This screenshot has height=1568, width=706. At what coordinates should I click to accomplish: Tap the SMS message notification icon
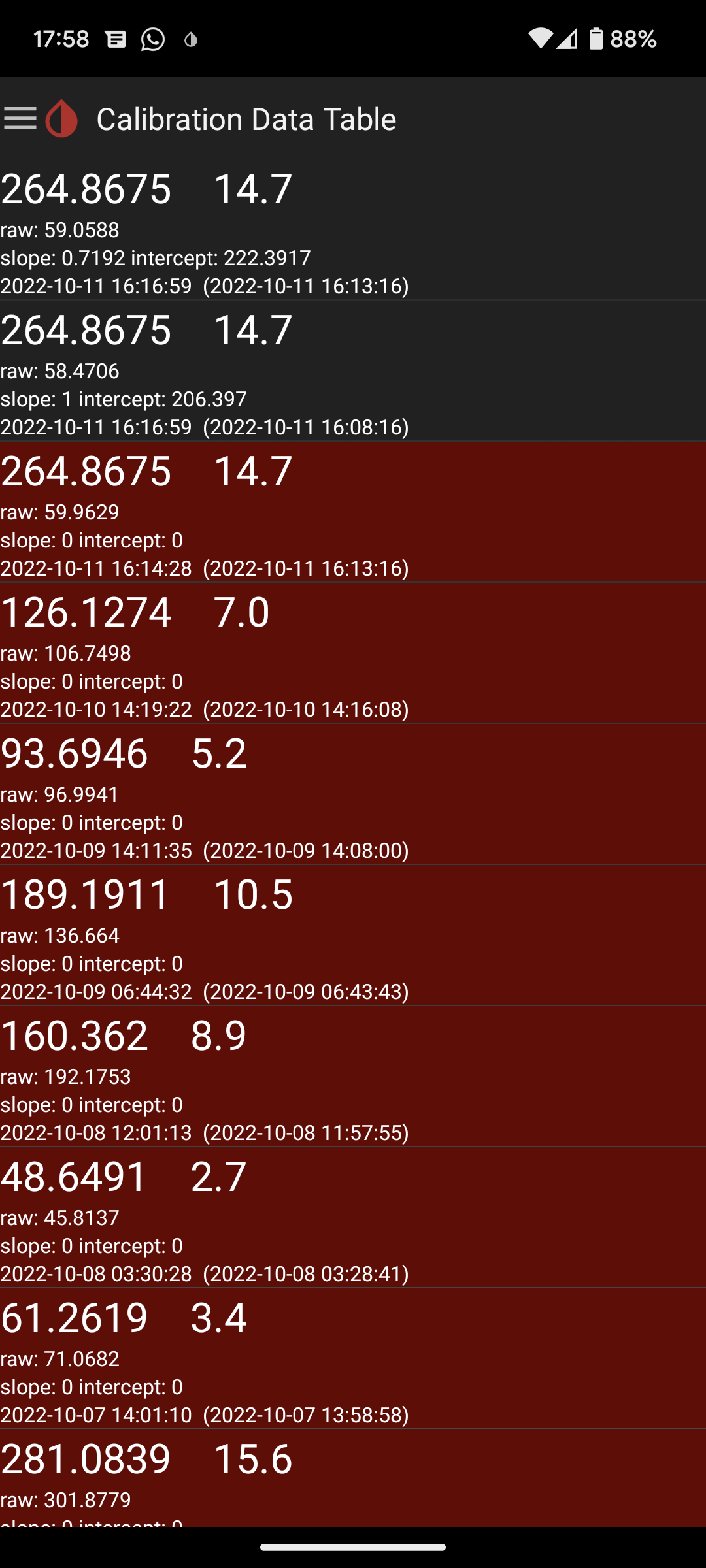pos(116,39)
